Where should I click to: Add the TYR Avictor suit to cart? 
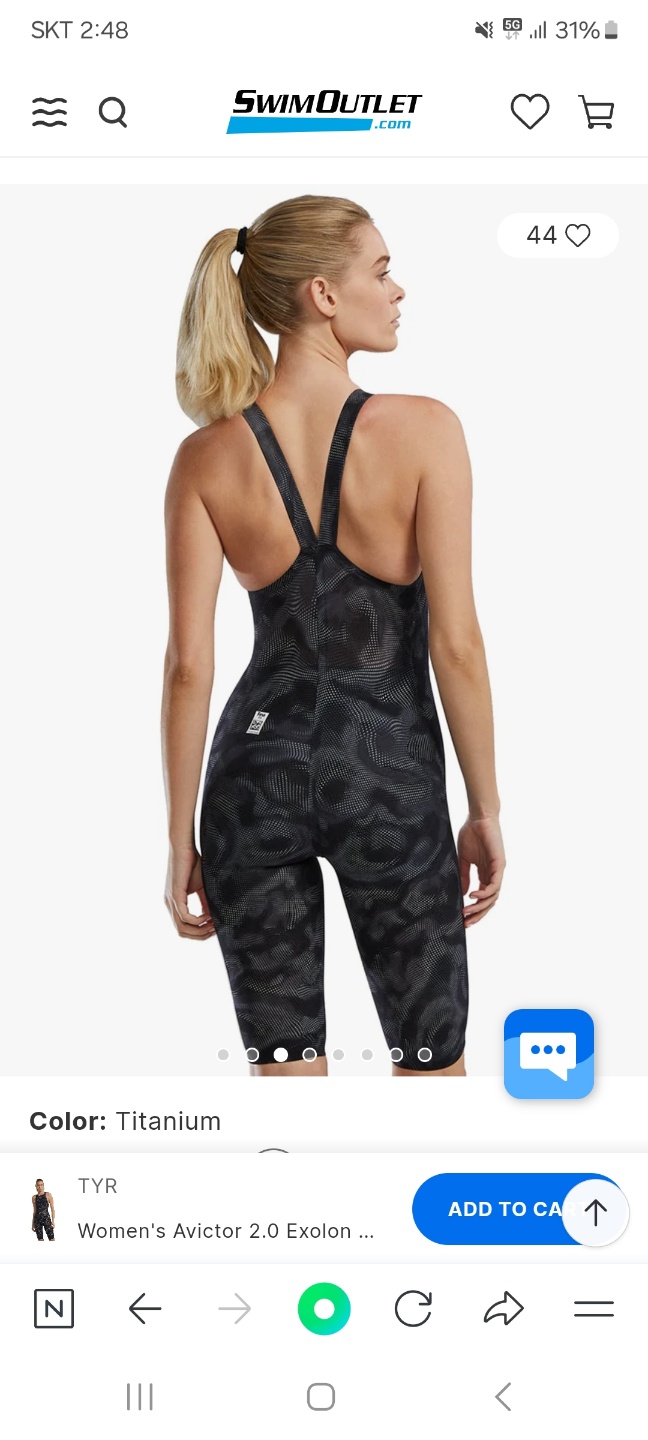click(490, 1209)
